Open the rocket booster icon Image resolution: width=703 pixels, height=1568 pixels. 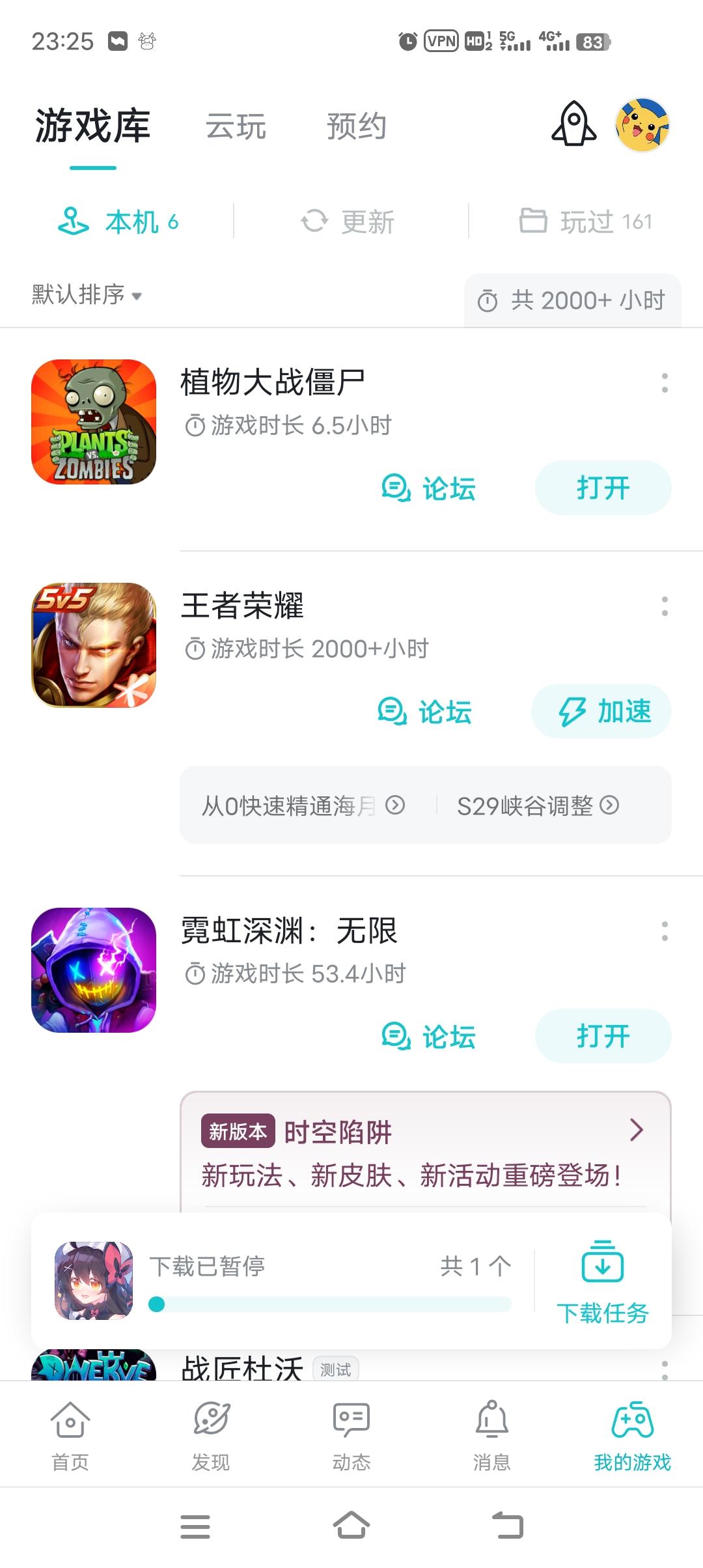[573, 124]
